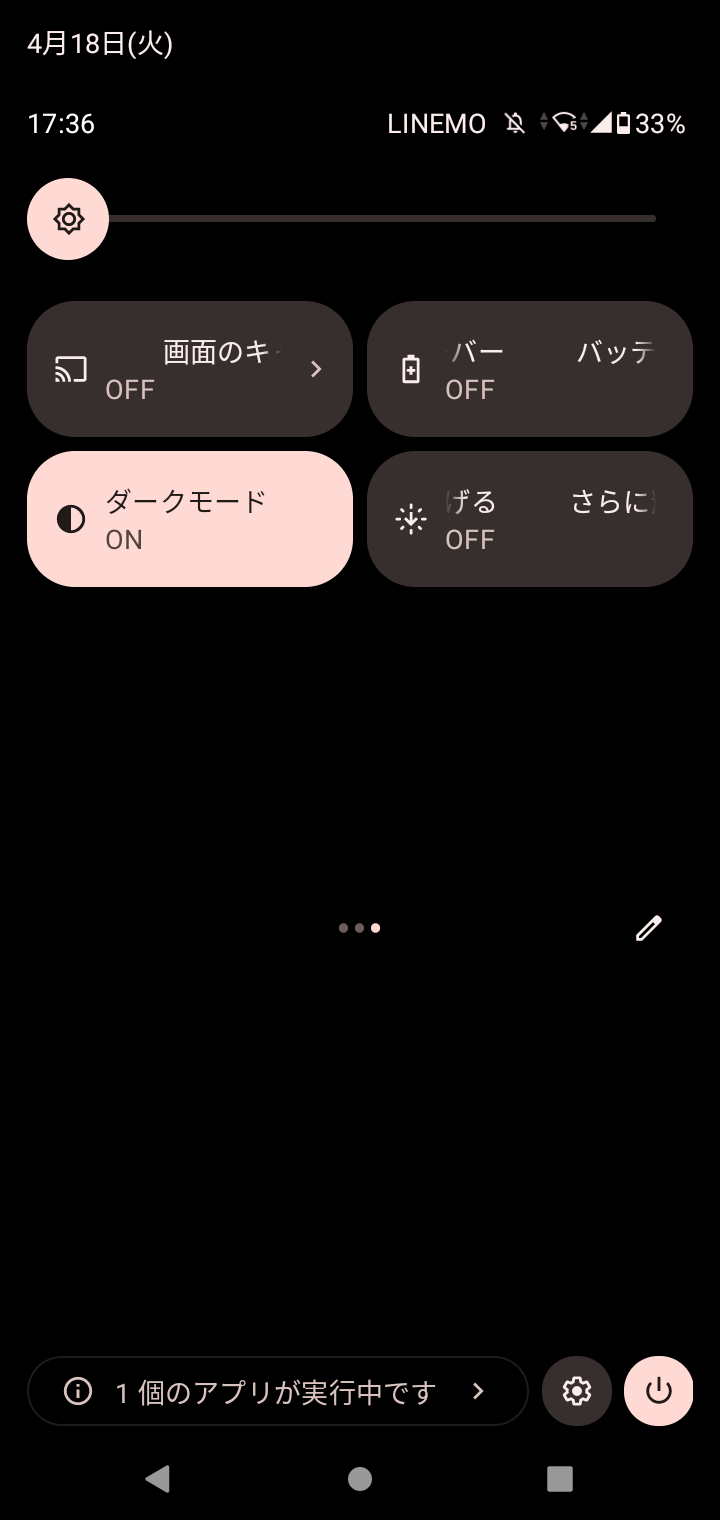Screen dimensions: 720x1520
Task: Open Settings from bottom gear icon
Action: (576, 1391)
